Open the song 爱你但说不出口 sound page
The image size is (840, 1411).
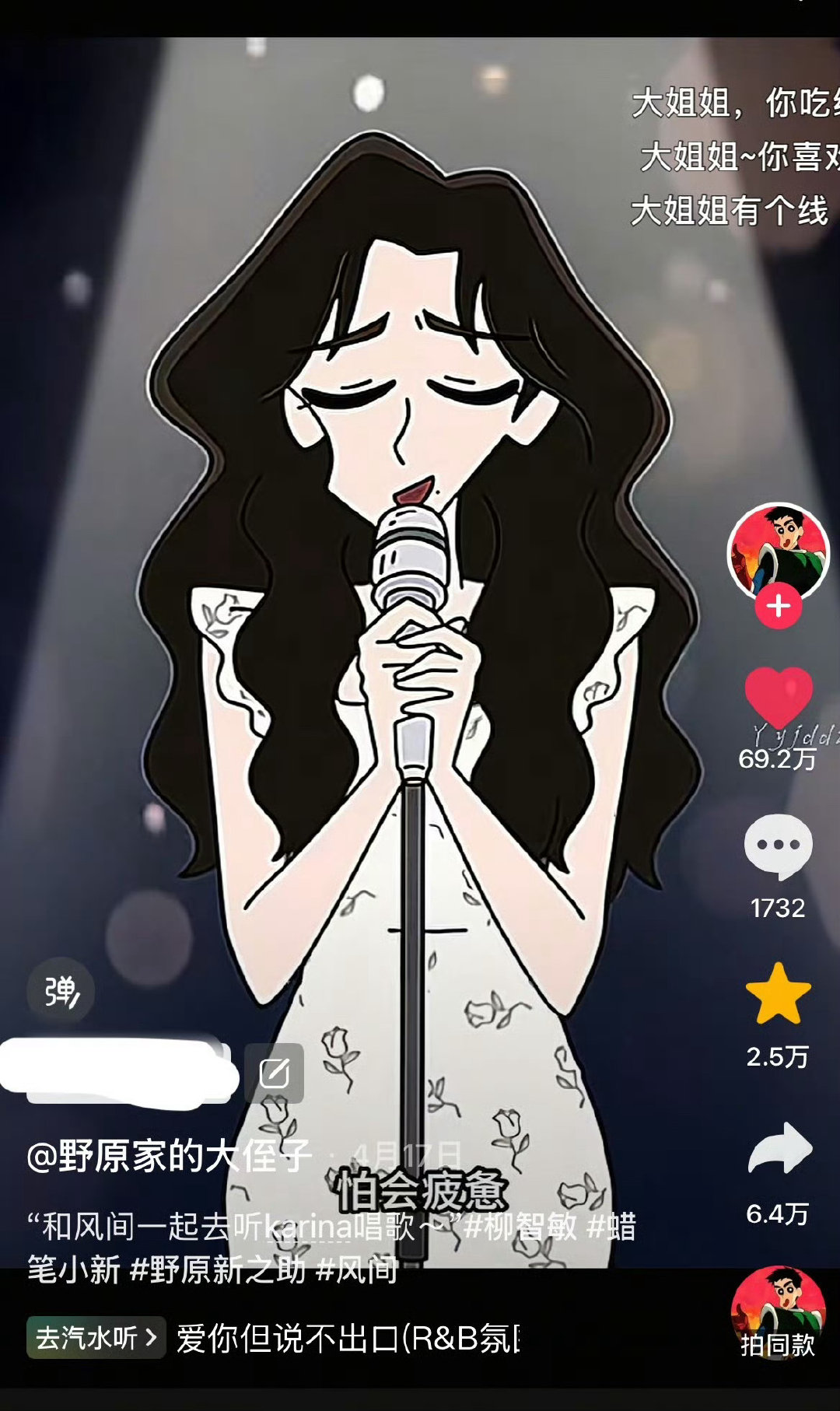(x=348, y=1338)
